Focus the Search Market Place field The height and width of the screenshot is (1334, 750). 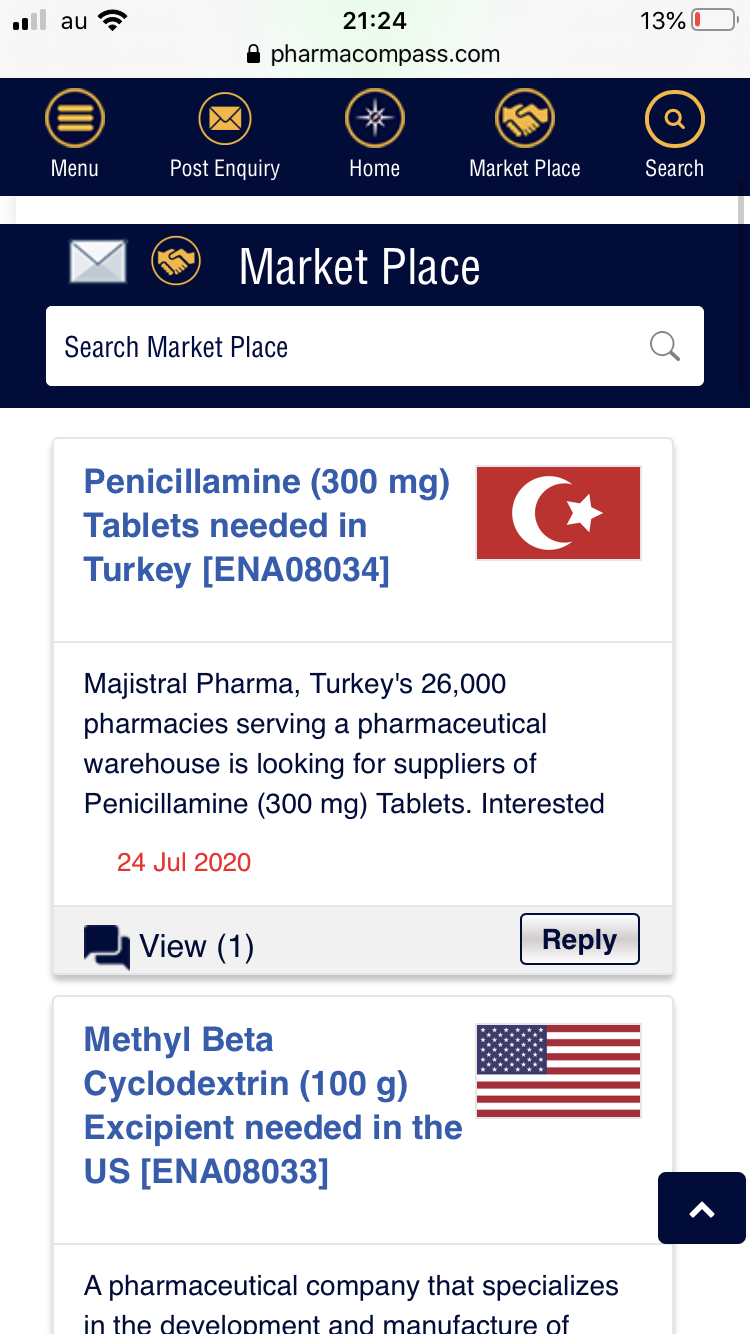(x=340, y=347)
